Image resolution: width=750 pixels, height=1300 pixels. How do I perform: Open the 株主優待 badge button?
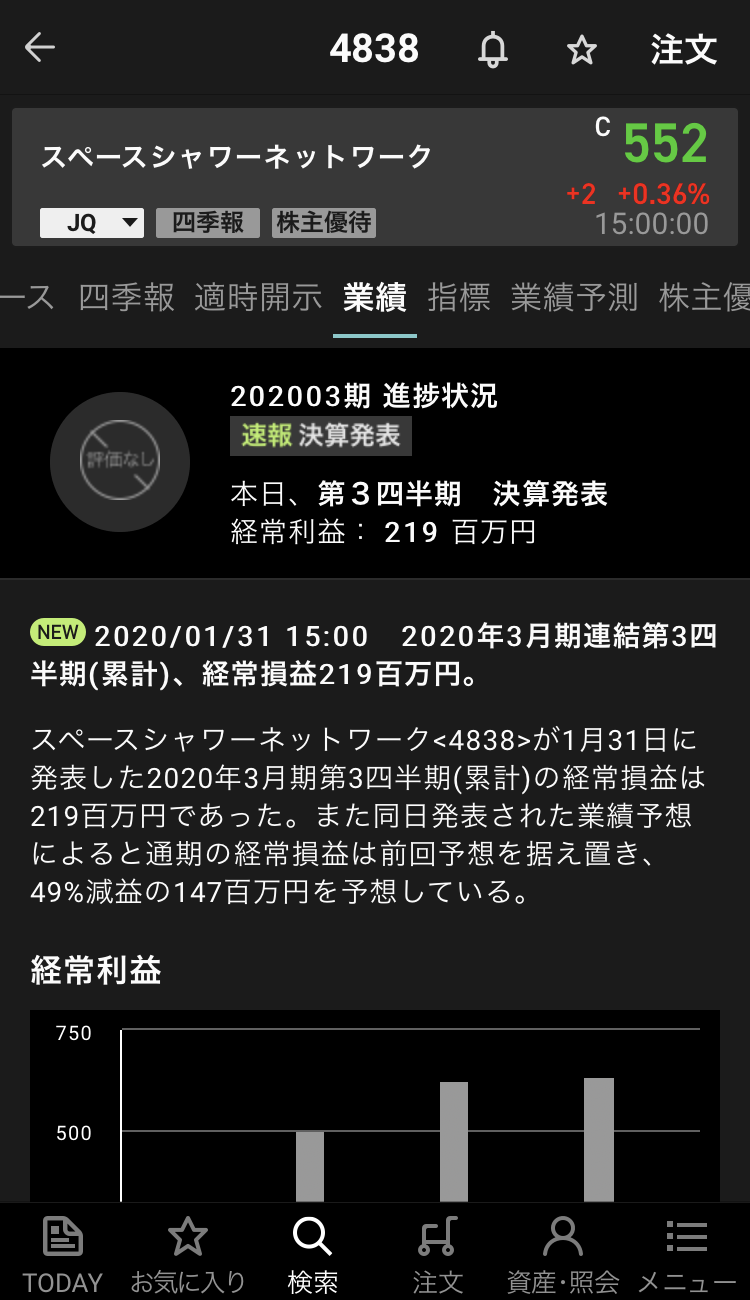coord(325,222)
